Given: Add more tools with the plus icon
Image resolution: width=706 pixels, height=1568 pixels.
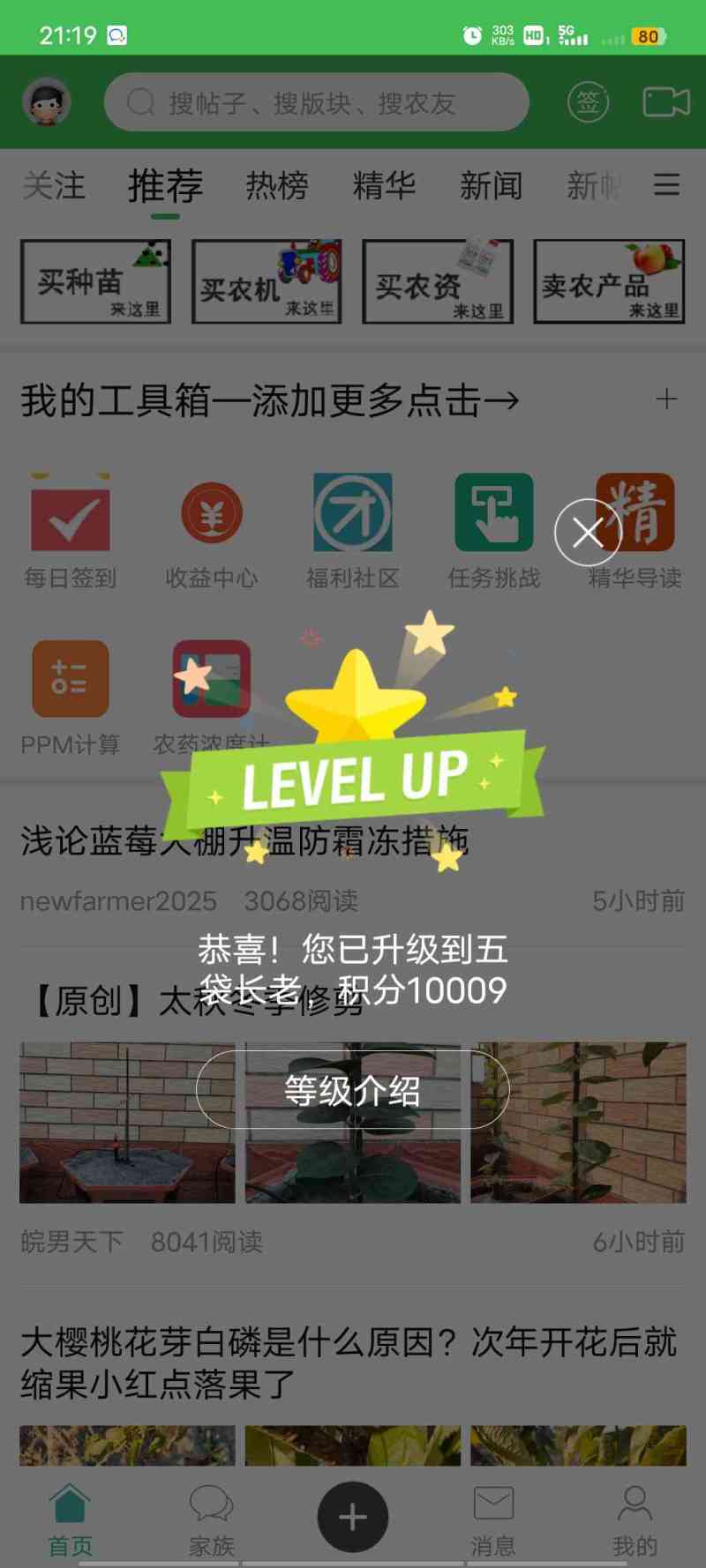Looking at the screenshot, I should [666, 399].
